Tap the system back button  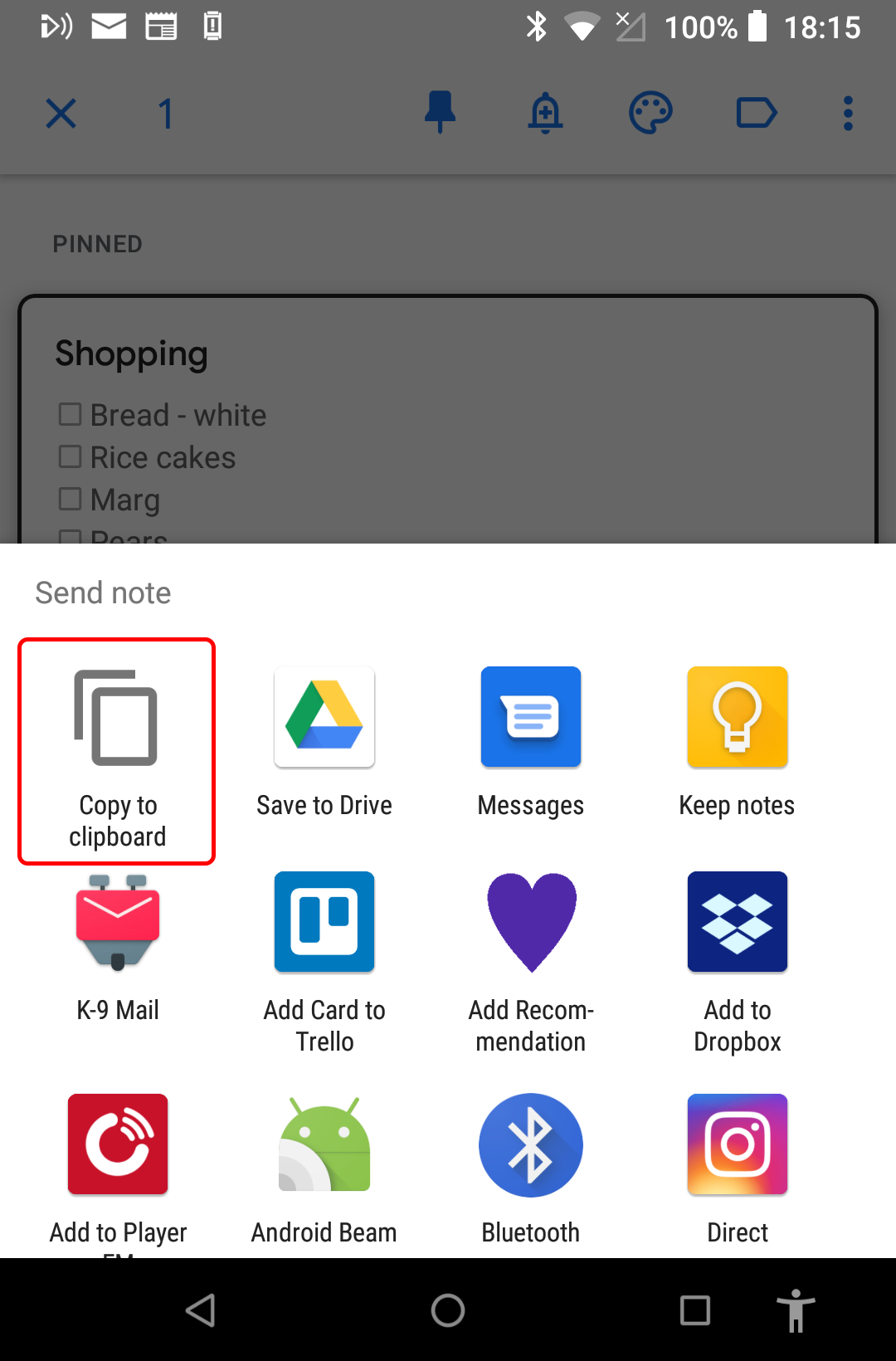pos(201,1310)
